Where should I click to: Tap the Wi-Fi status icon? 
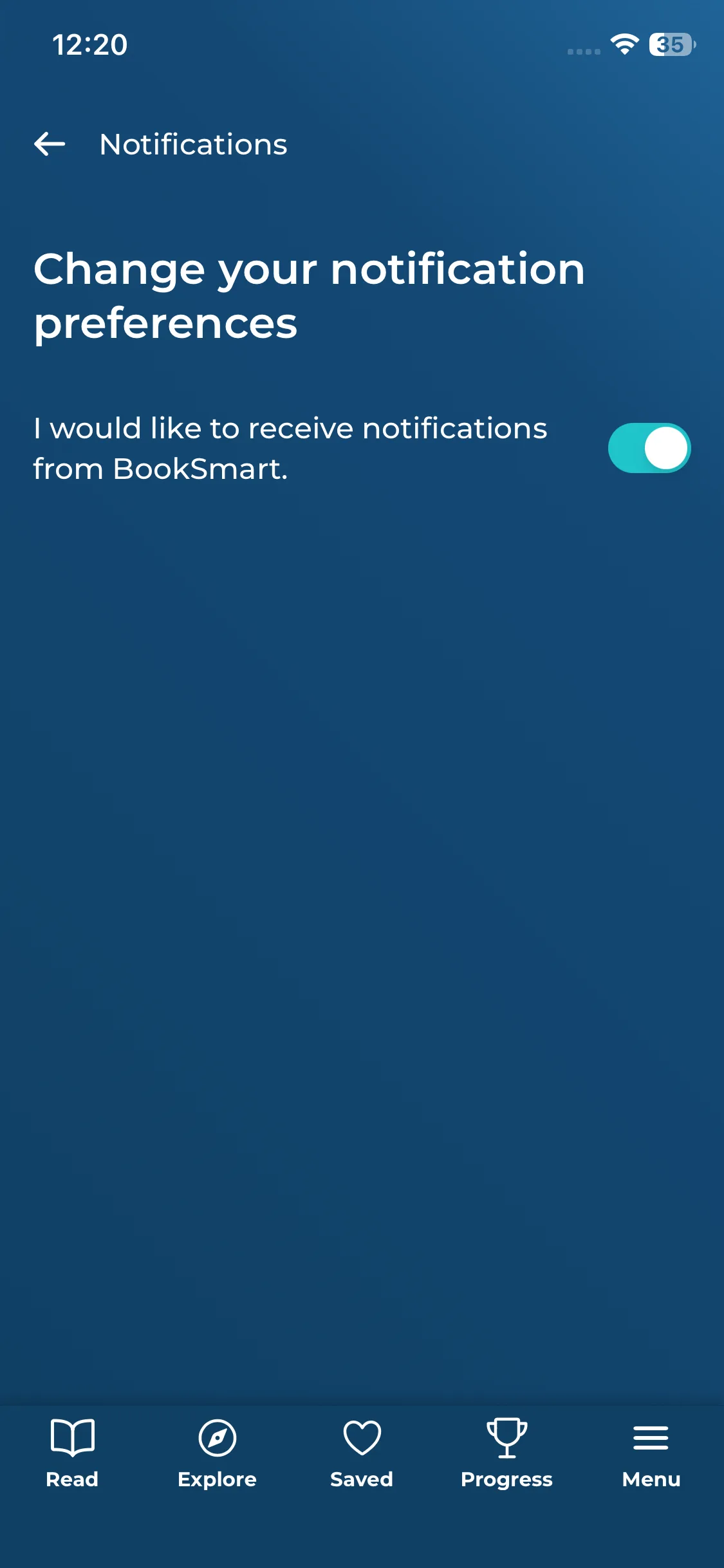(623, 45)
